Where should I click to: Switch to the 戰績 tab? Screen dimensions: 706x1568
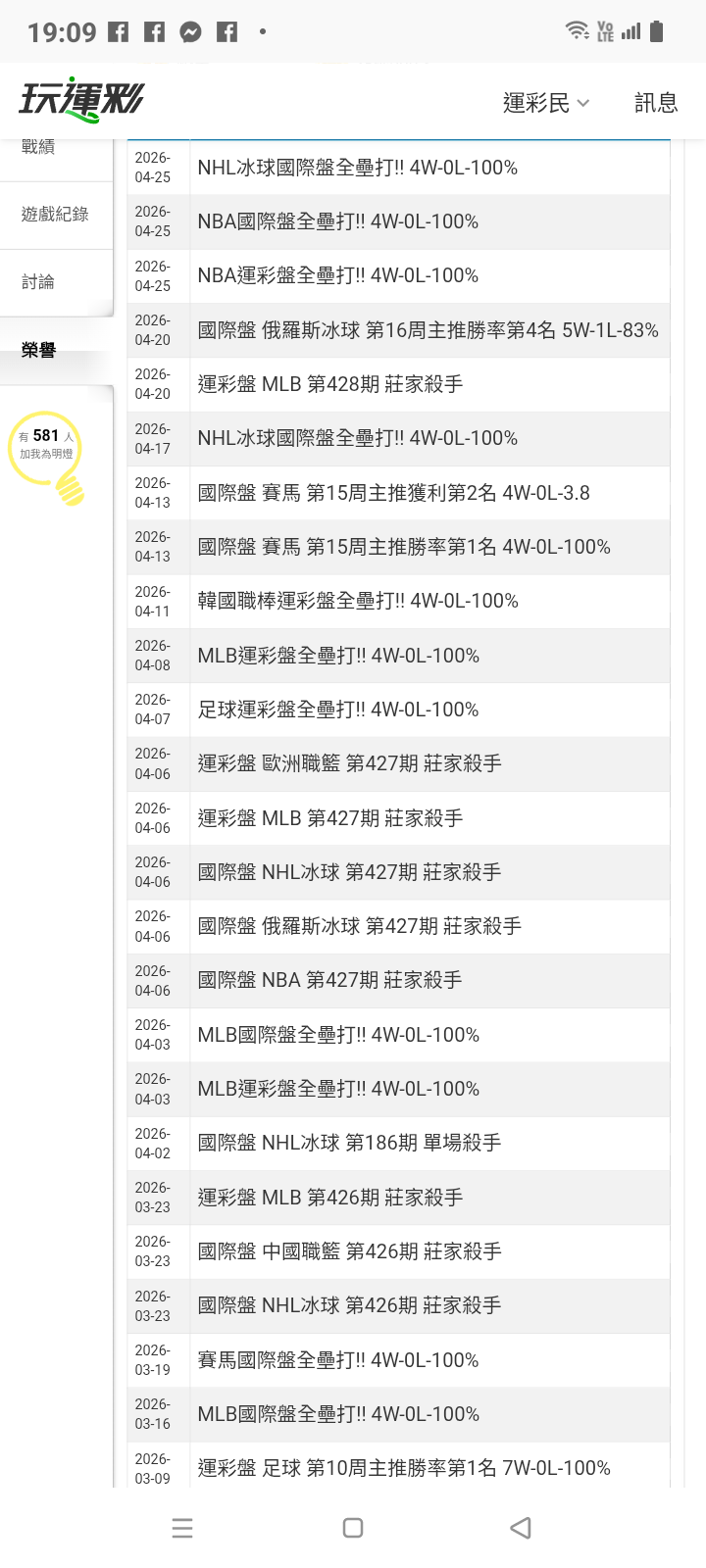tap(39, 149)
